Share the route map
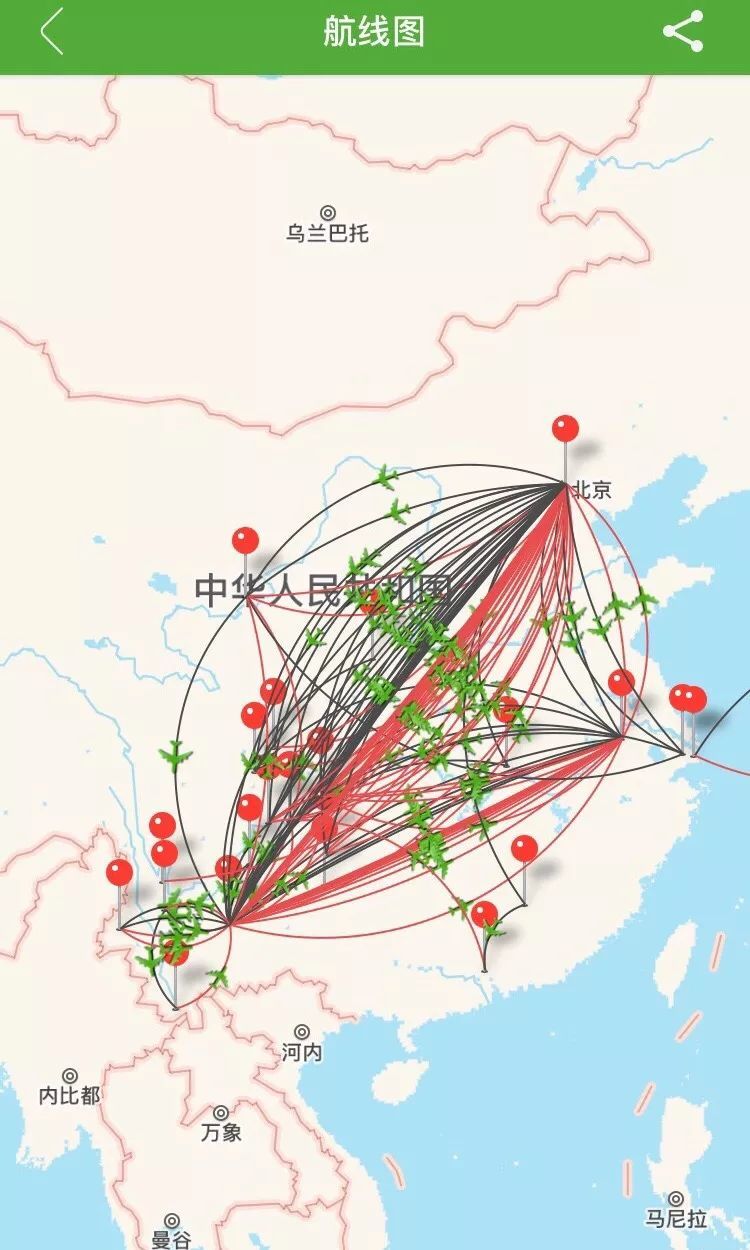This screenshot has height=1250, width=750. tap(683, 32)
